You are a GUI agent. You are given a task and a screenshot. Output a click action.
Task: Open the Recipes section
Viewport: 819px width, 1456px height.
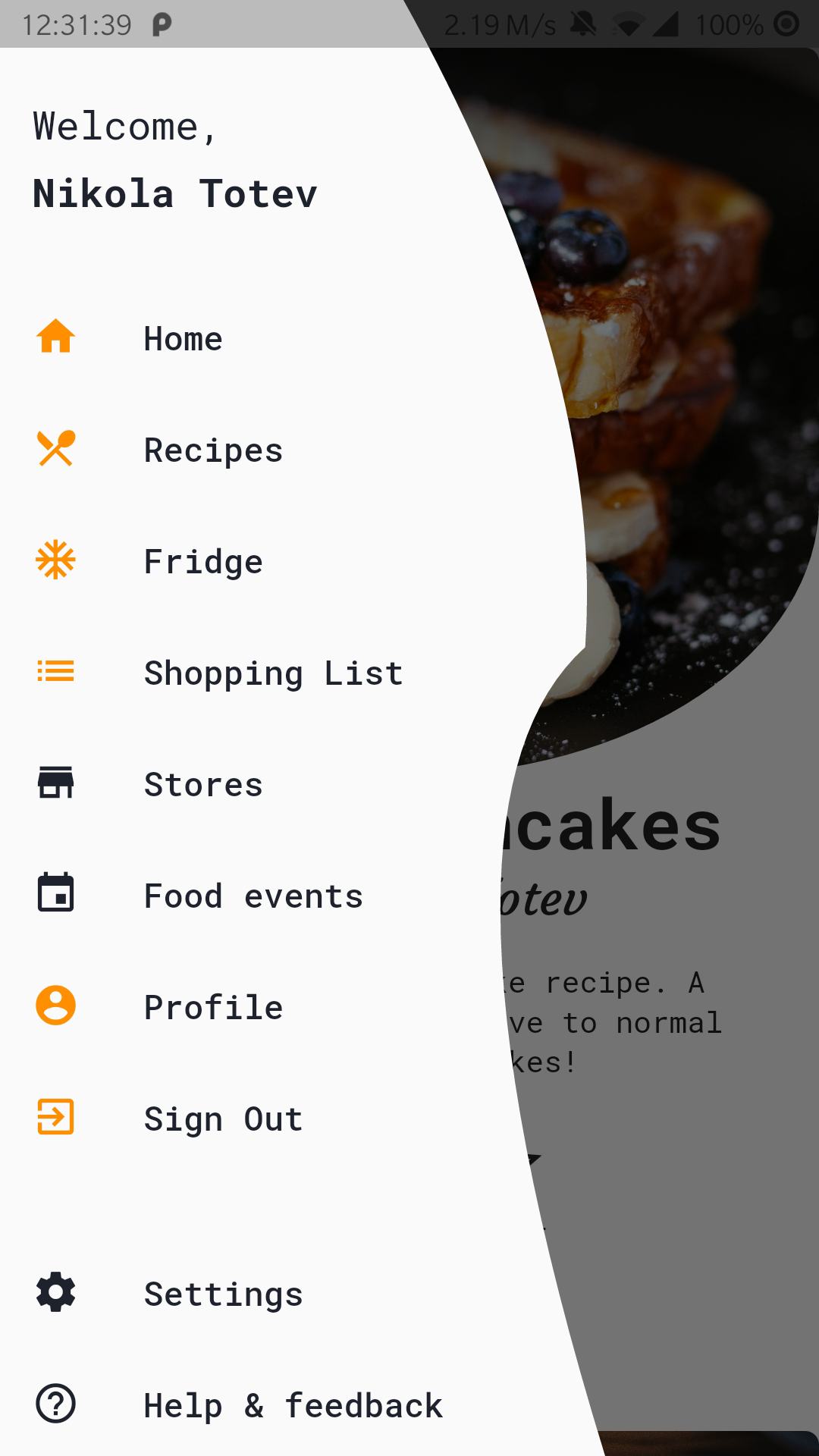click(213, 450)
